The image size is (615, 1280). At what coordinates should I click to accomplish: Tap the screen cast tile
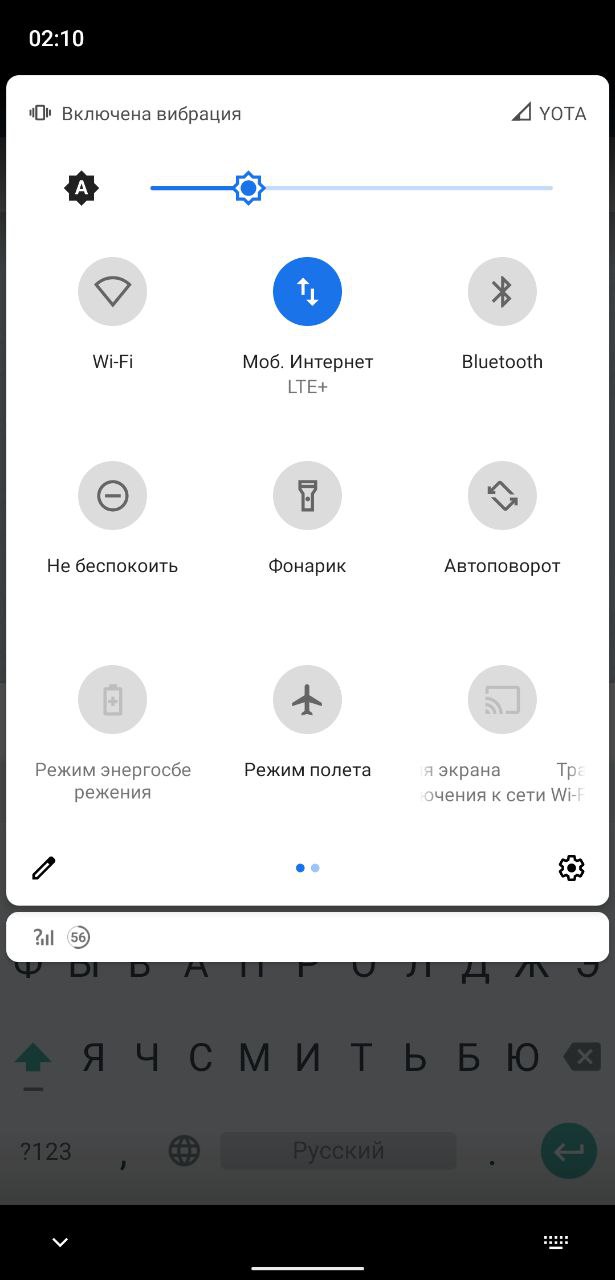[x=502, y=699]
